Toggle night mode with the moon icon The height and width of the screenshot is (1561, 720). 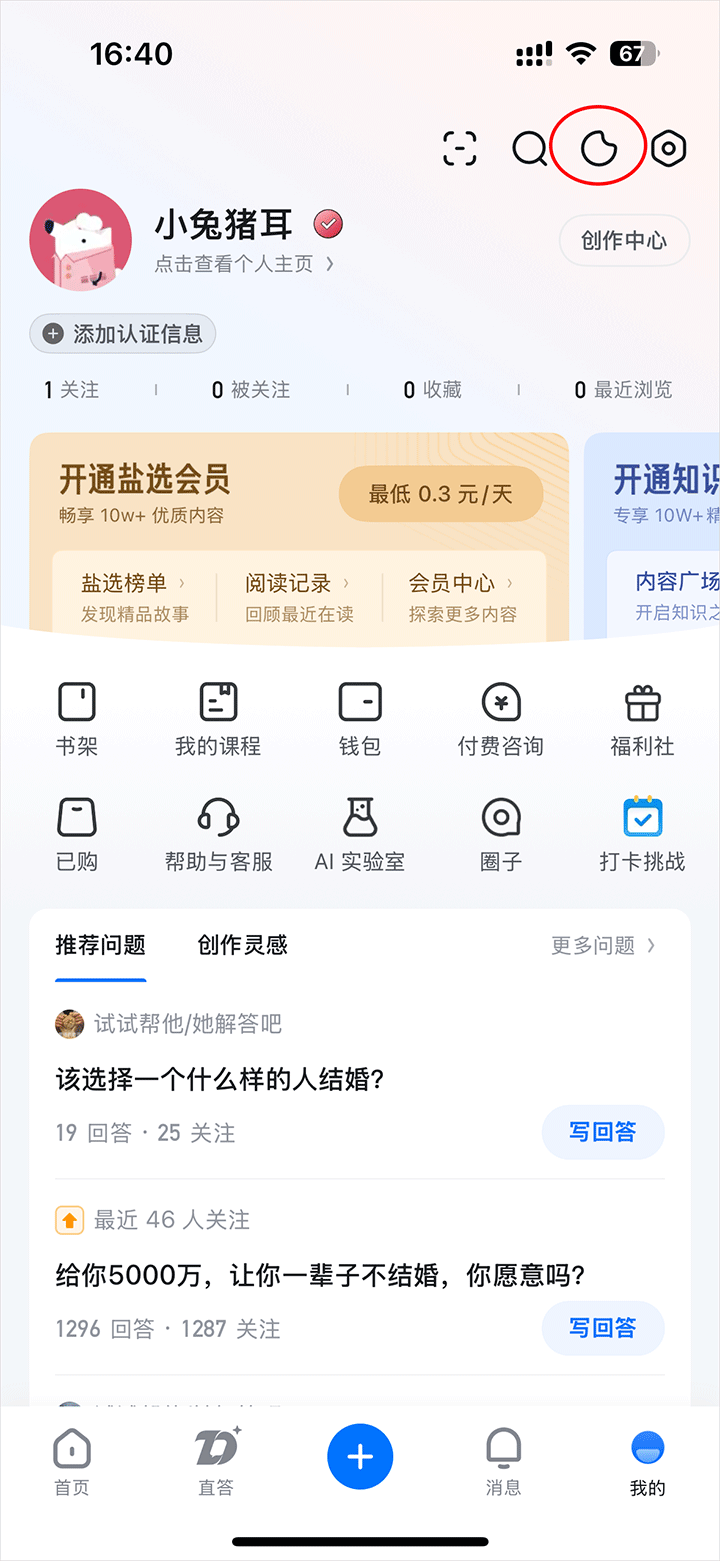[x=599, y=149]
